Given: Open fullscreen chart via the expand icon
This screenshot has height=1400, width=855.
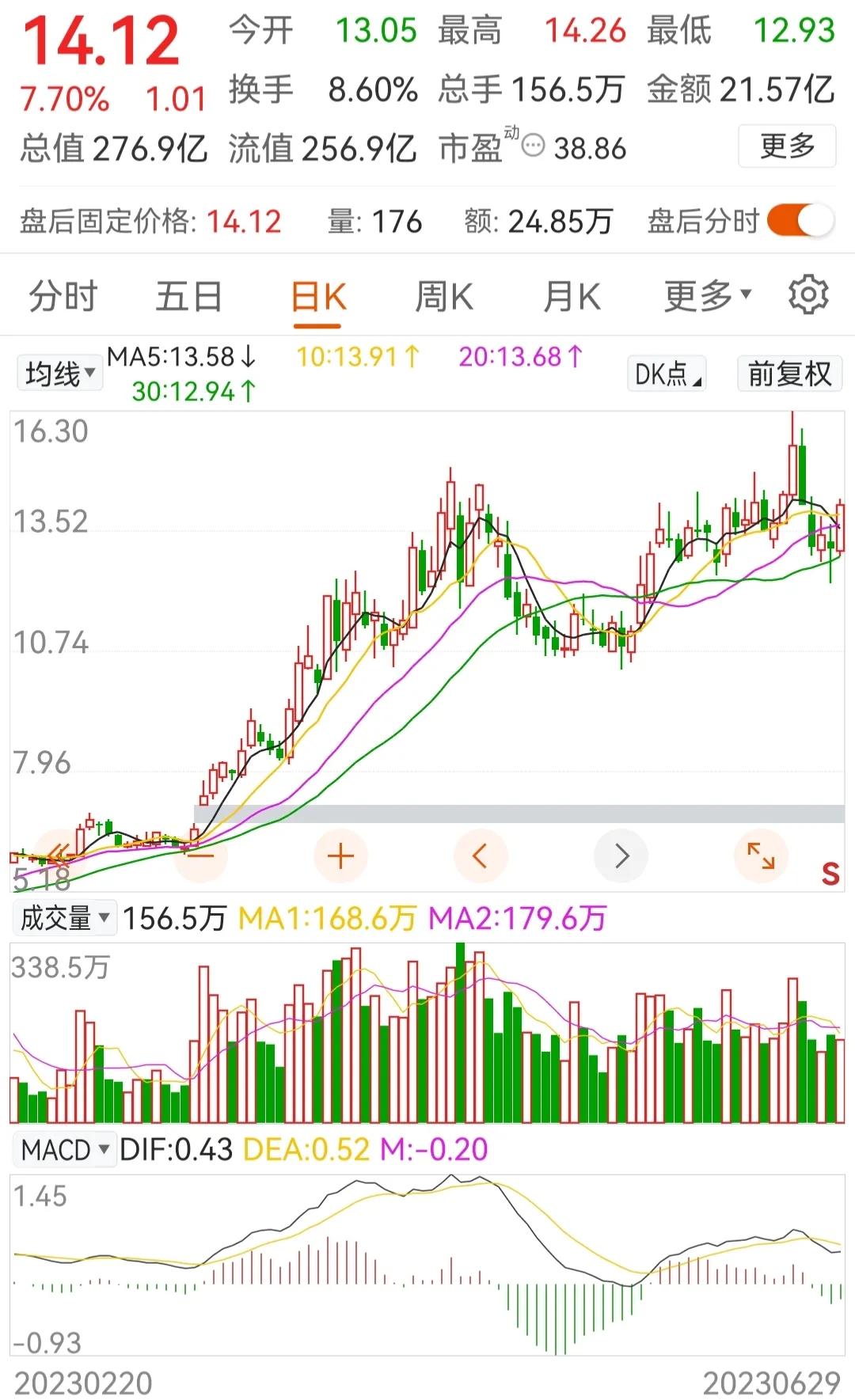Looking at the screenshot, I should 760,856.
